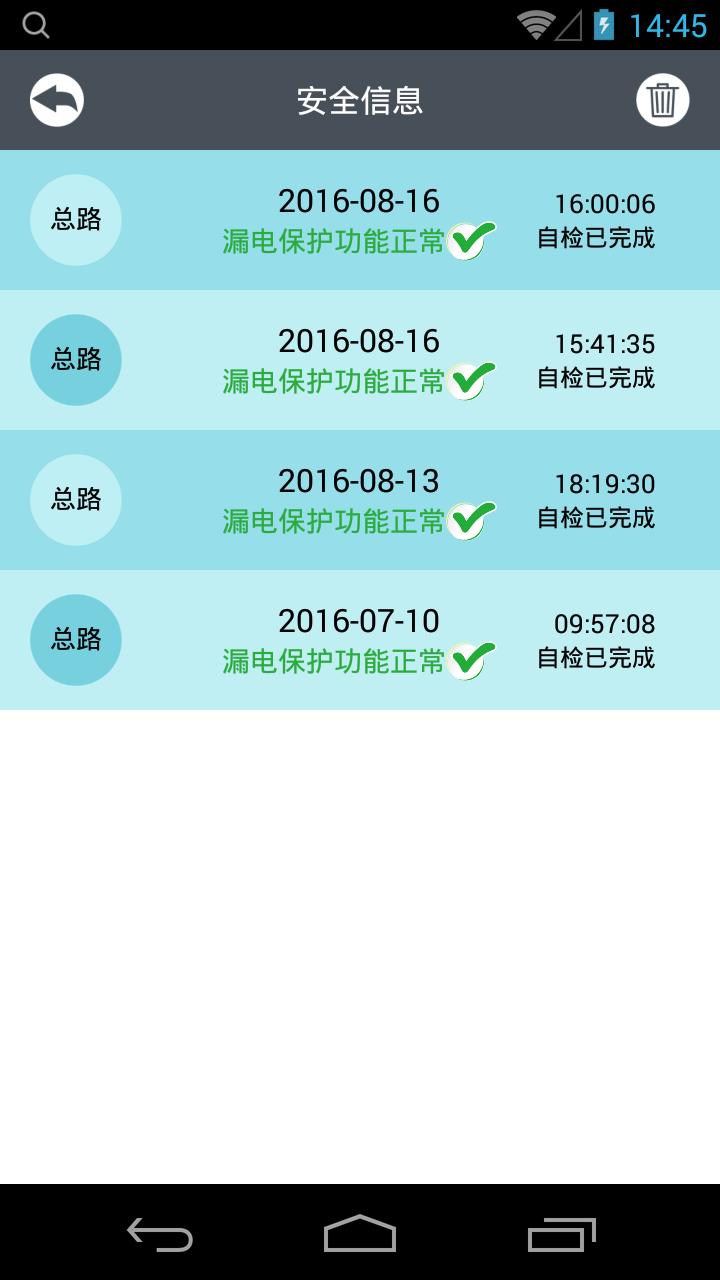
Task: Open the 2016-08-16 16:00:06 self-check record
Action: point(360,220)
